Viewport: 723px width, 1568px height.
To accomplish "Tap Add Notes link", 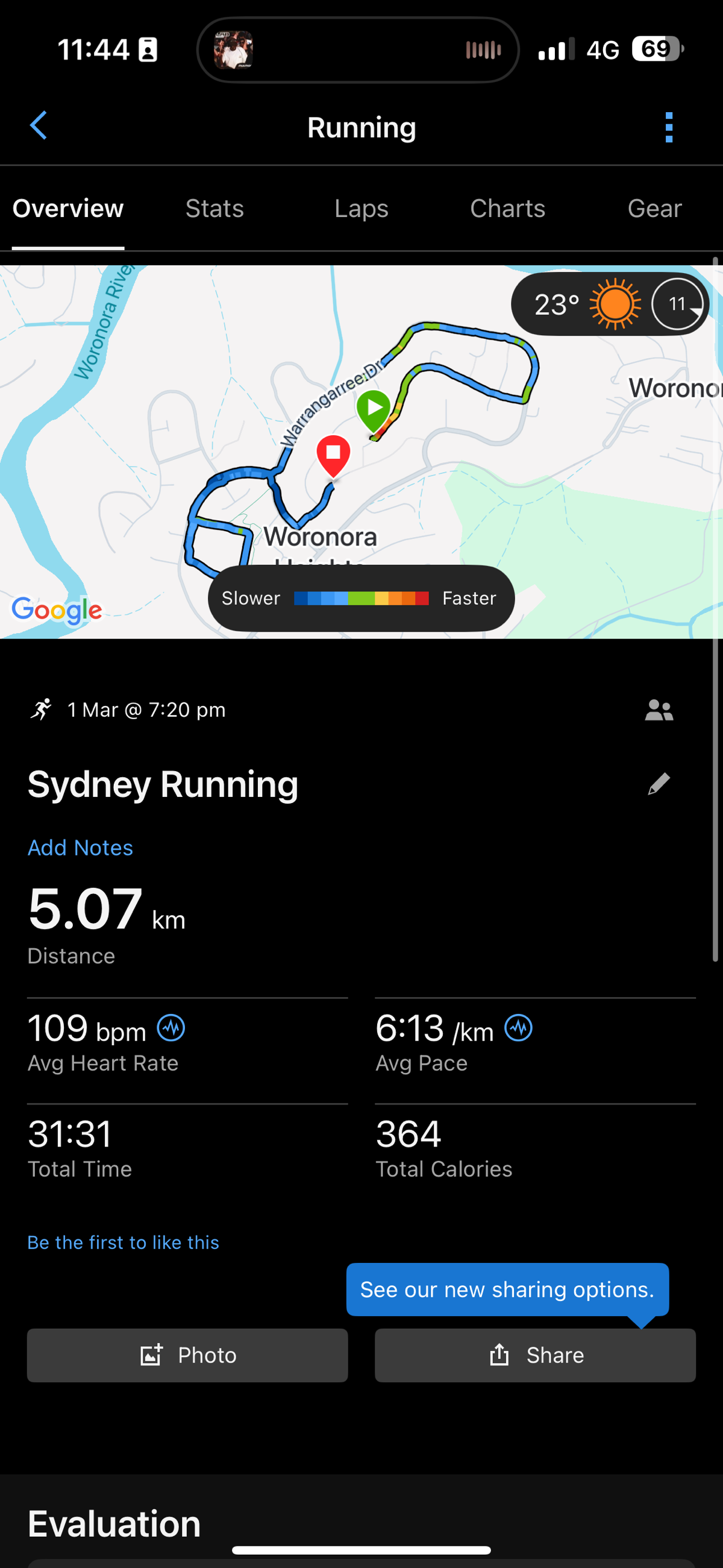I will pos(80,848).
